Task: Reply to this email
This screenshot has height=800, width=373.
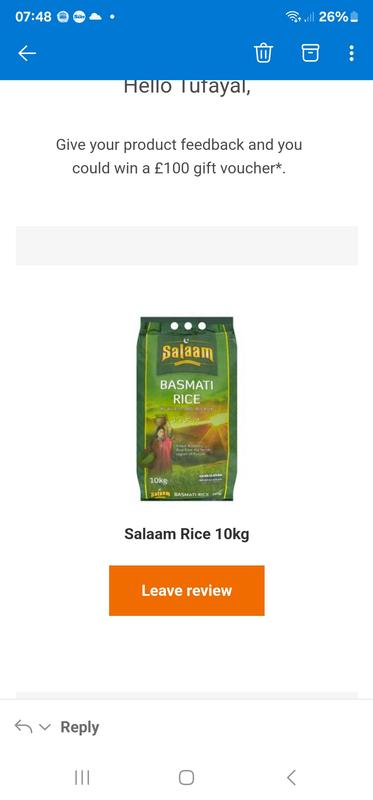Action: [x=80, y=727]
